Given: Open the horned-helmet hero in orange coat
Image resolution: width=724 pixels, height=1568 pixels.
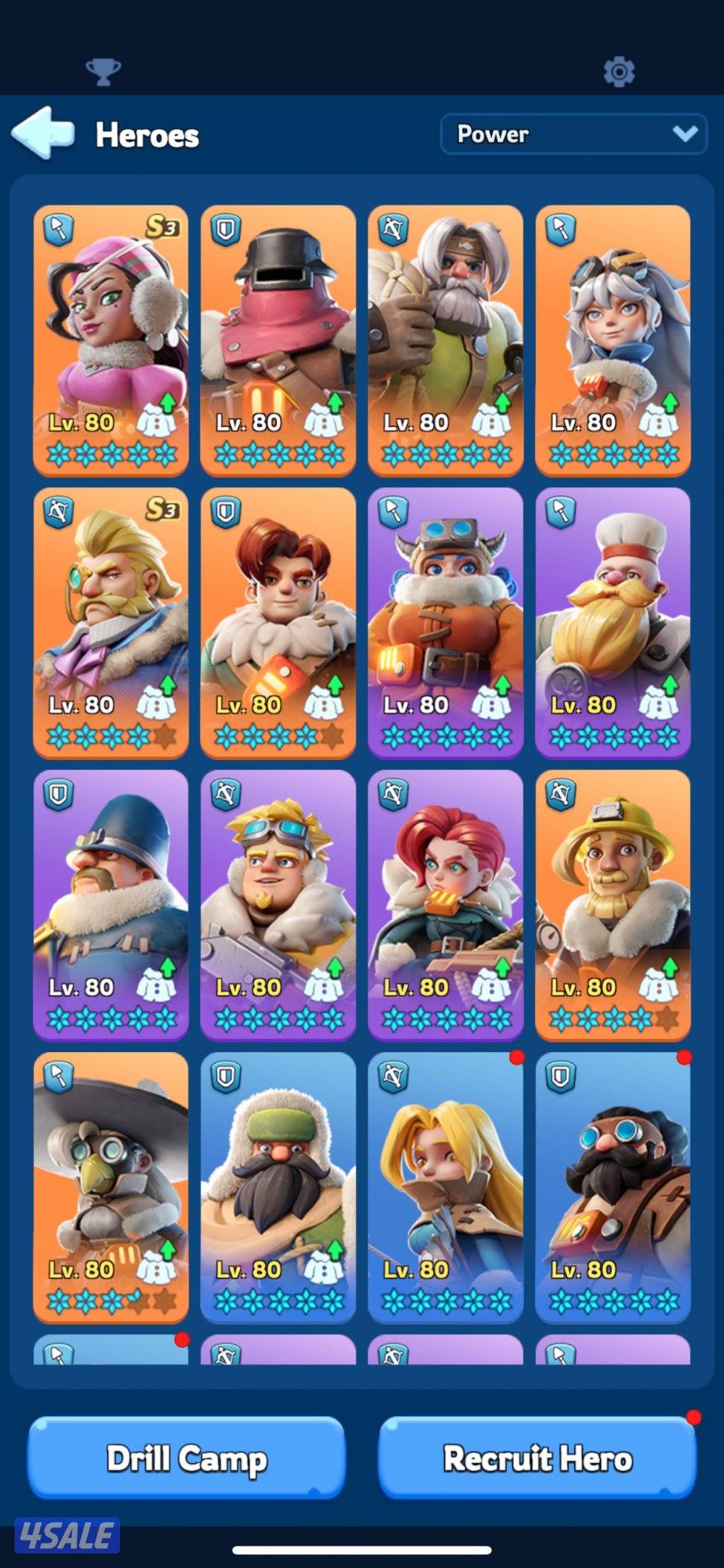Looking at the screenshot, I should coord(445,622).
